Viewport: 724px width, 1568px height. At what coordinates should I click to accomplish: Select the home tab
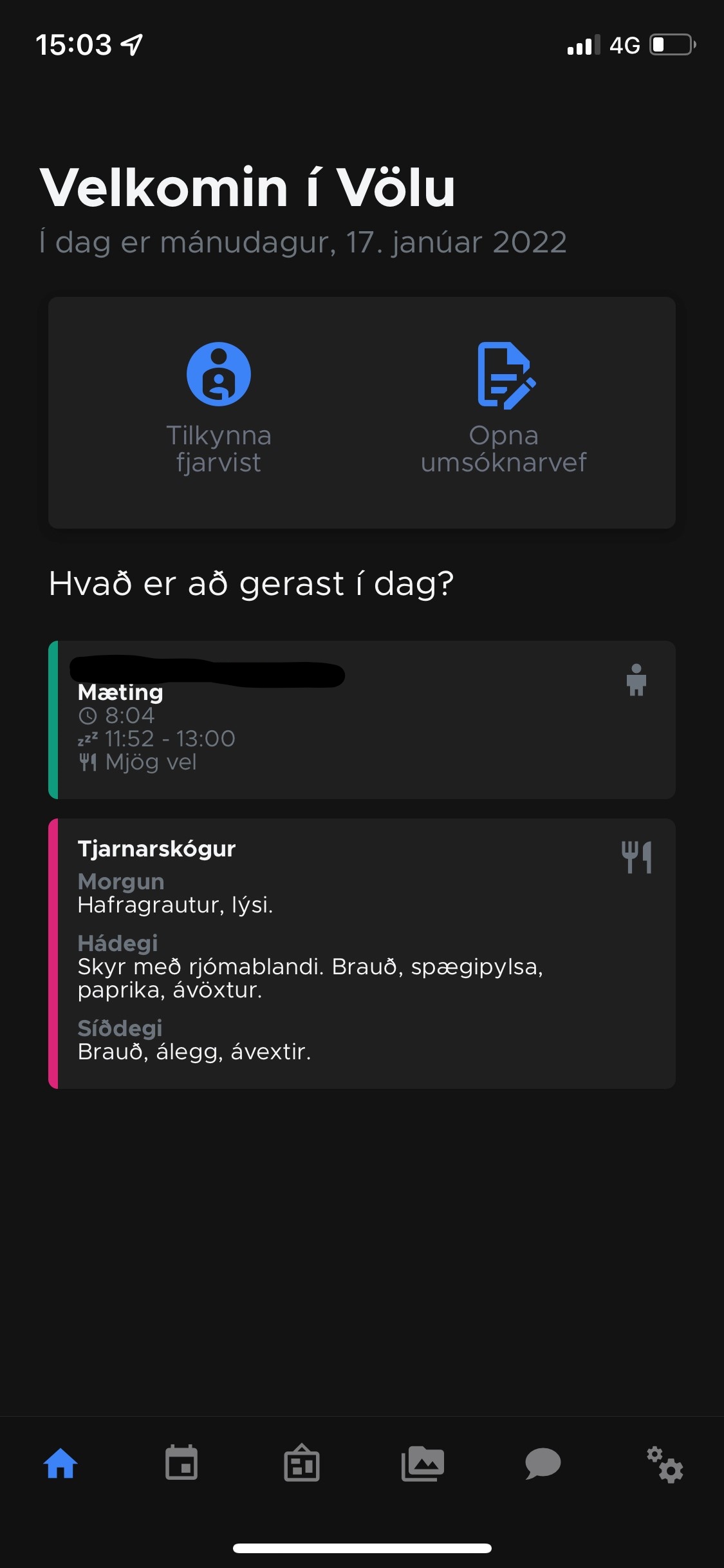[60, 1463]
